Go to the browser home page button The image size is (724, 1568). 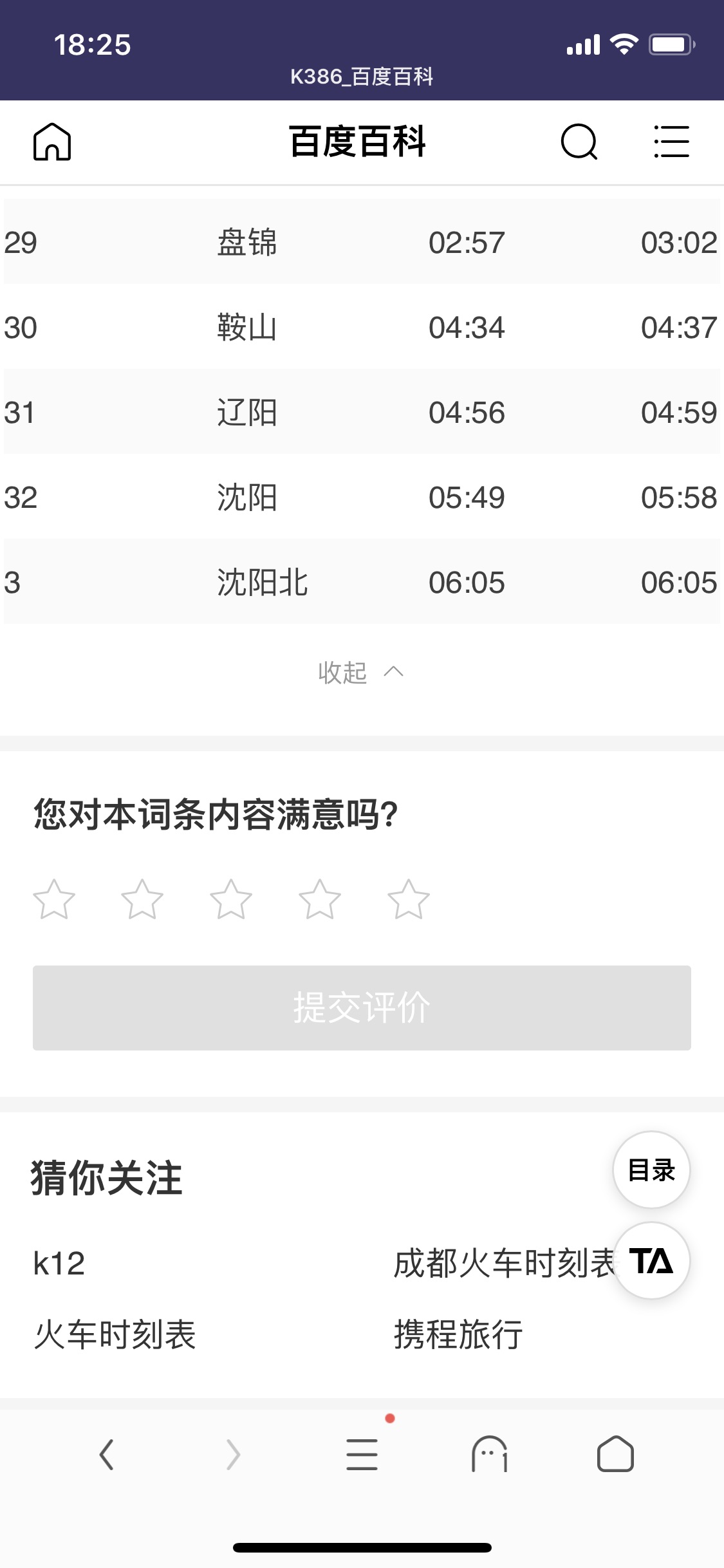pyautogui.click(x=615, y=1455)
